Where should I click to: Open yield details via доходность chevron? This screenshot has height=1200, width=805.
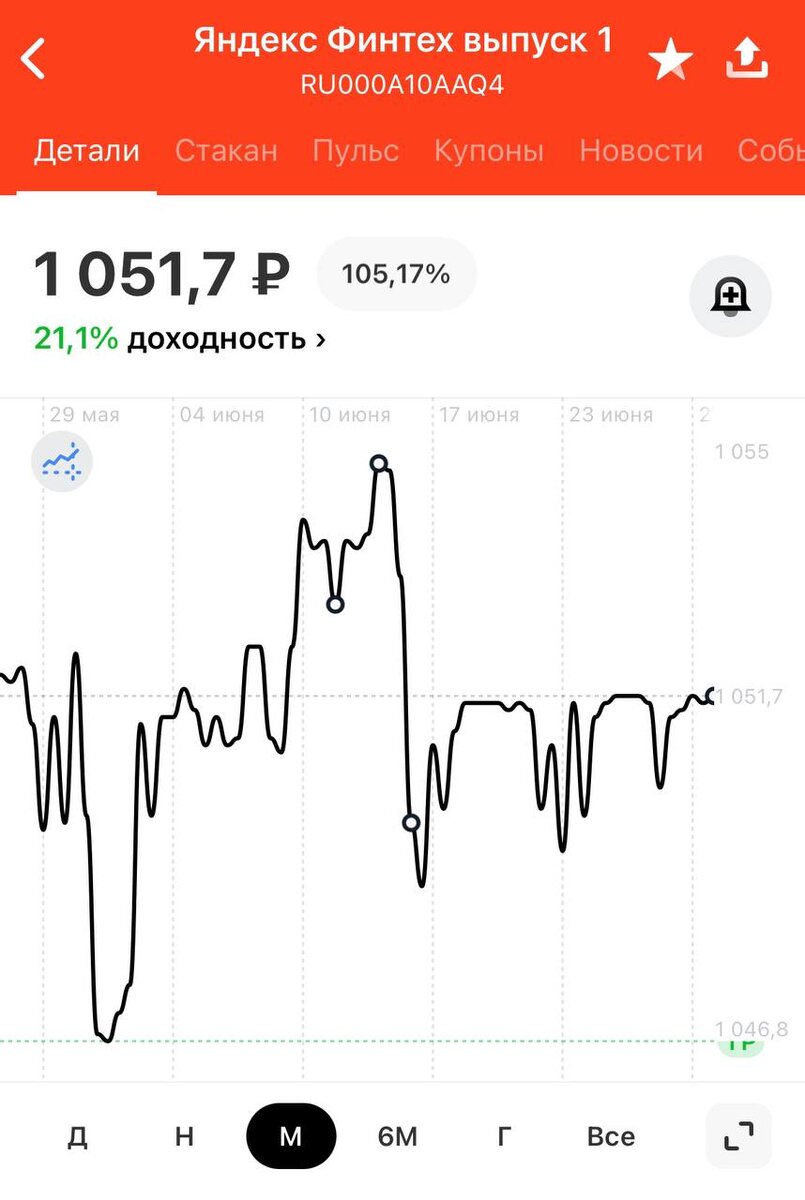point(320,339)
